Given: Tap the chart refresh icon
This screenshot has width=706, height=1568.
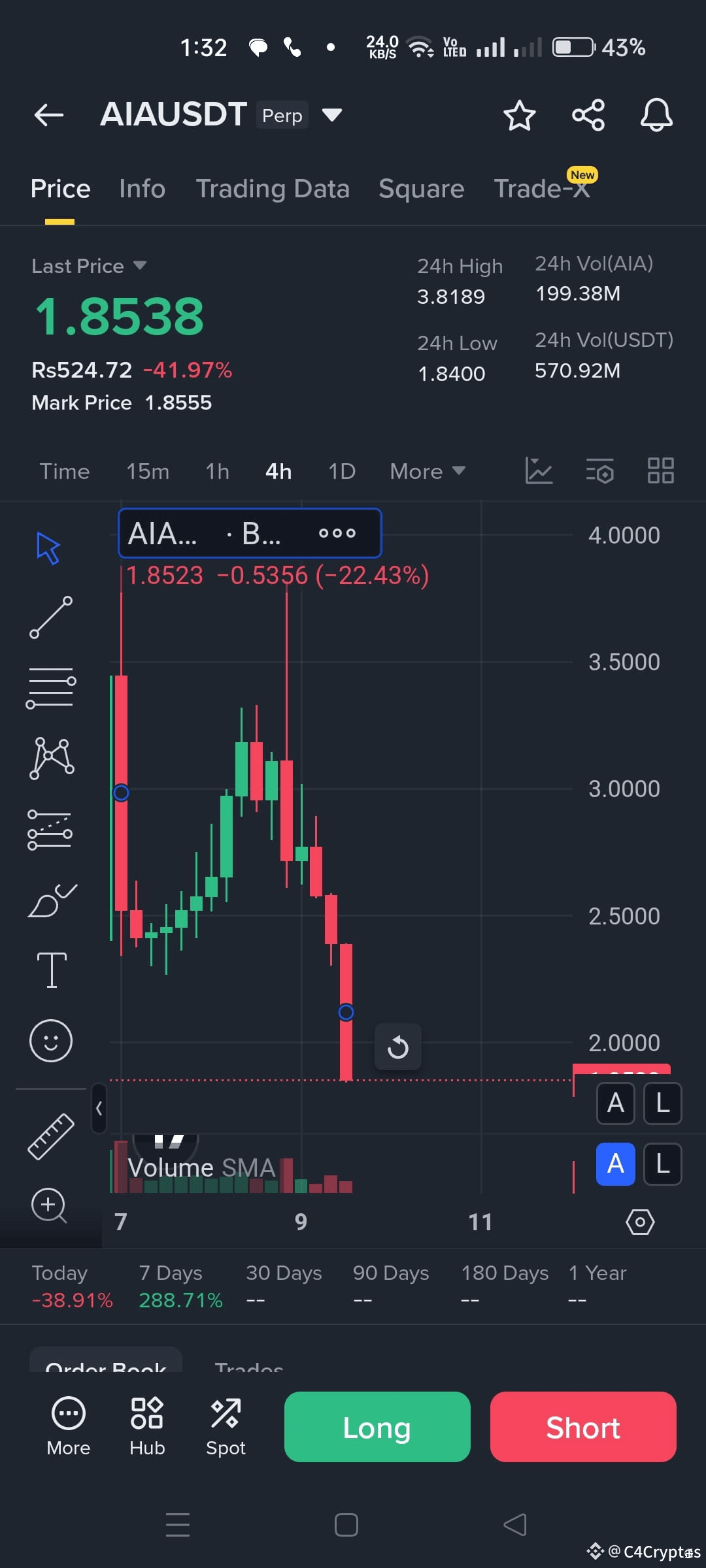Looking at the screenshot, I should click(x=398, y=1047).
